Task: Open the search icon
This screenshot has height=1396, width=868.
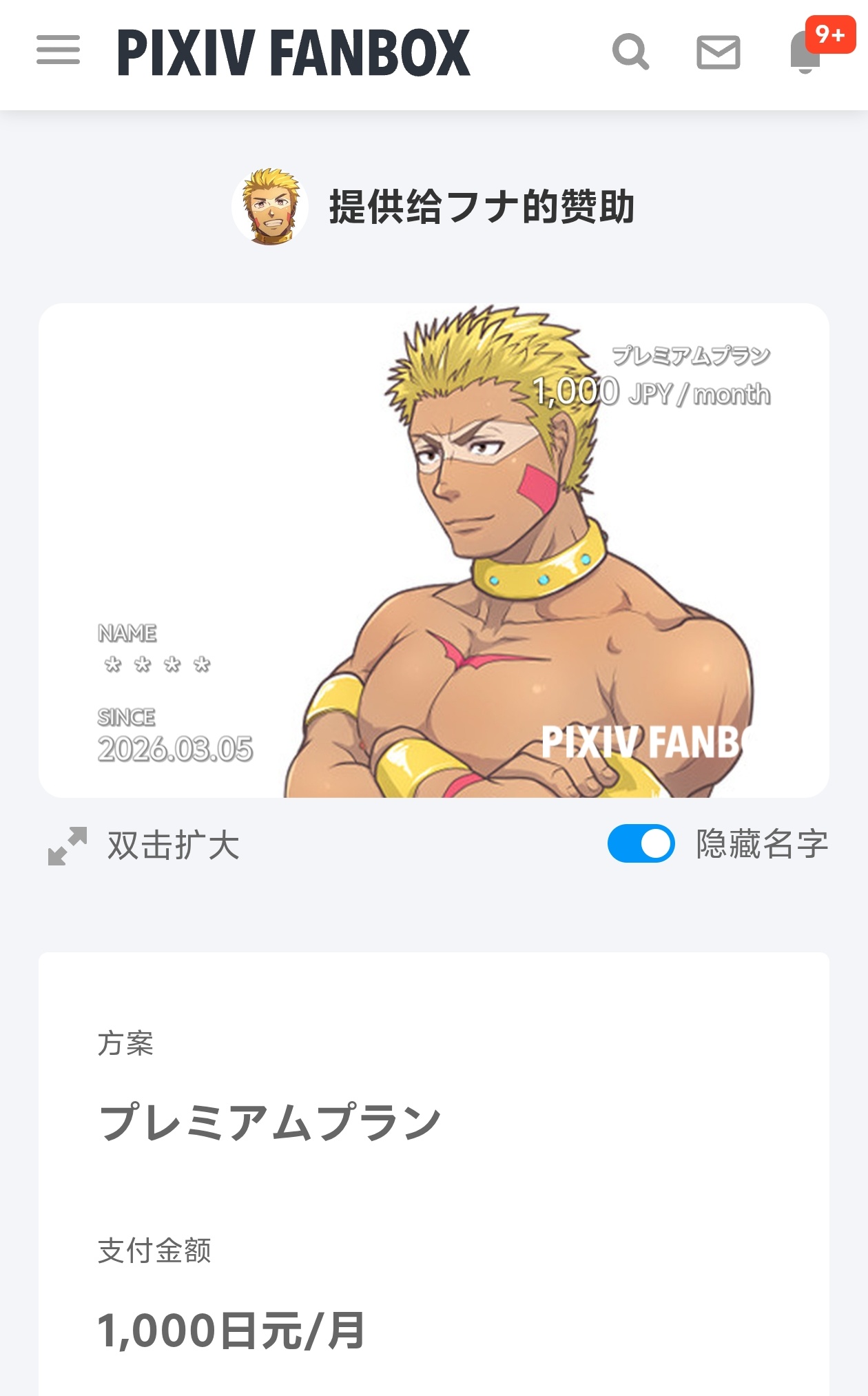Action: [630, 52]
